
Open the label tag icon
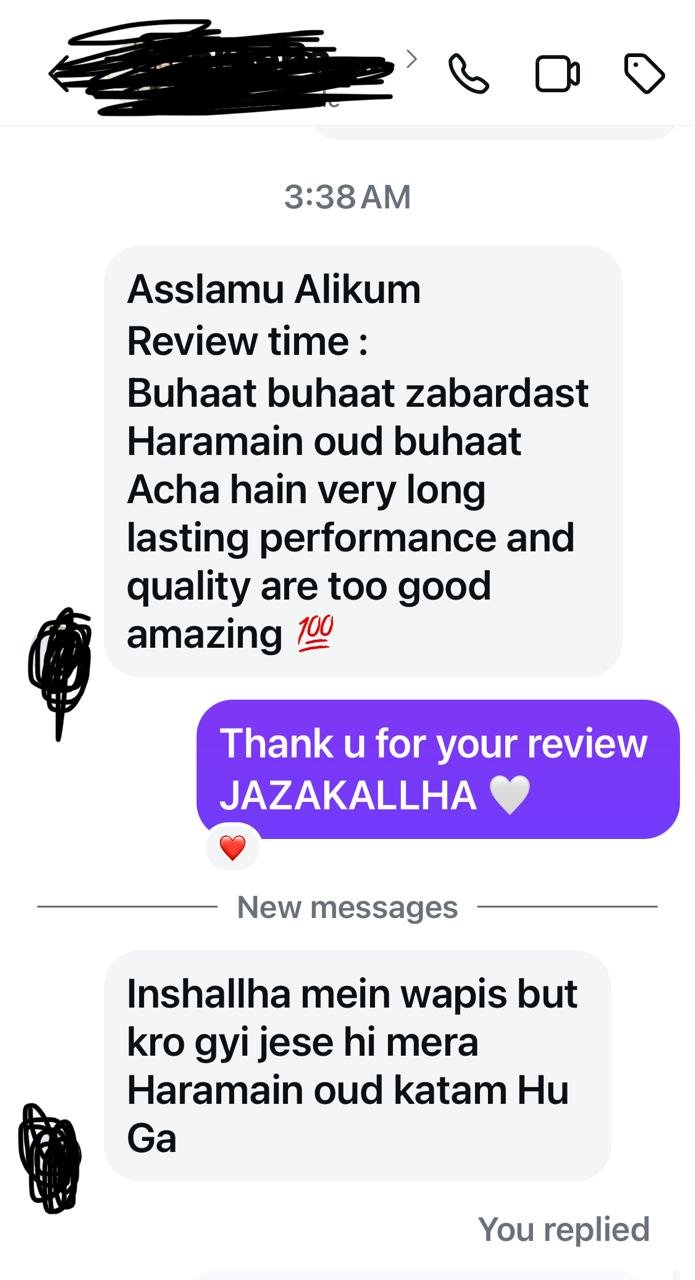(645, 73)
